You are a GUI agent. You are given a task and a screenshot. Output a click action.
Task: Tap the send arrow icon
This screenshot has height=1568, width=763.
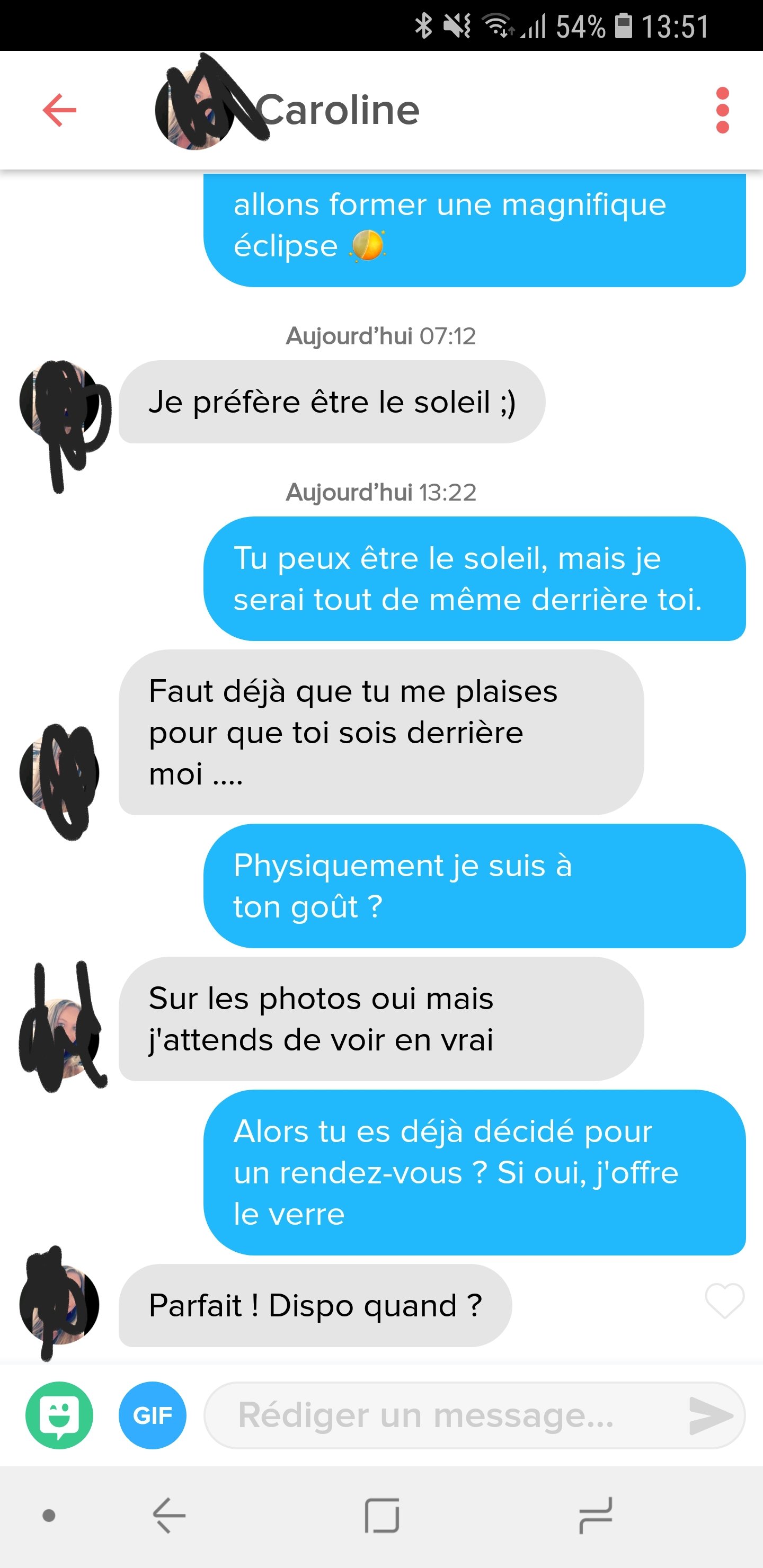tap(710, 1415)
